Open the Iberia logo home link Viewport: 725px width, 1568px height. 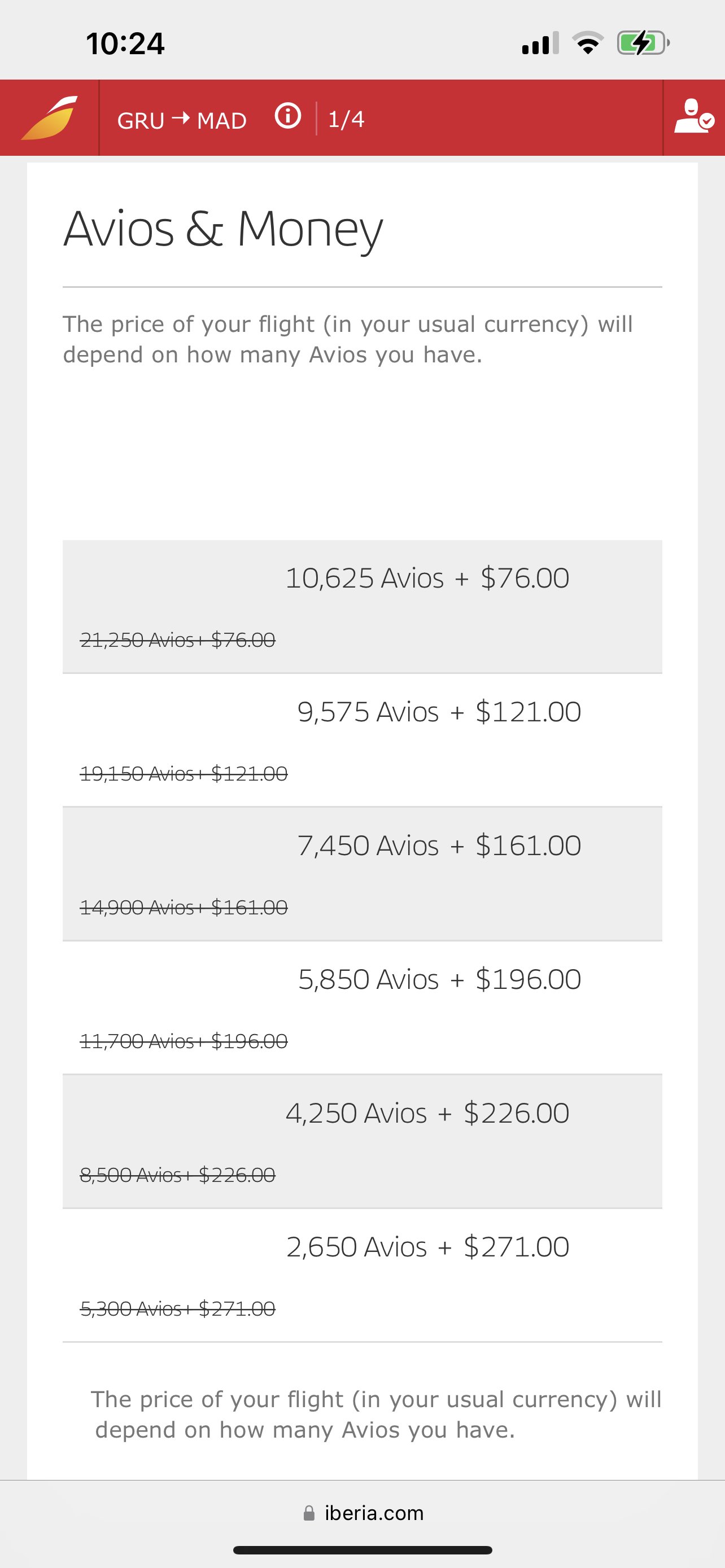pos(49,117)
